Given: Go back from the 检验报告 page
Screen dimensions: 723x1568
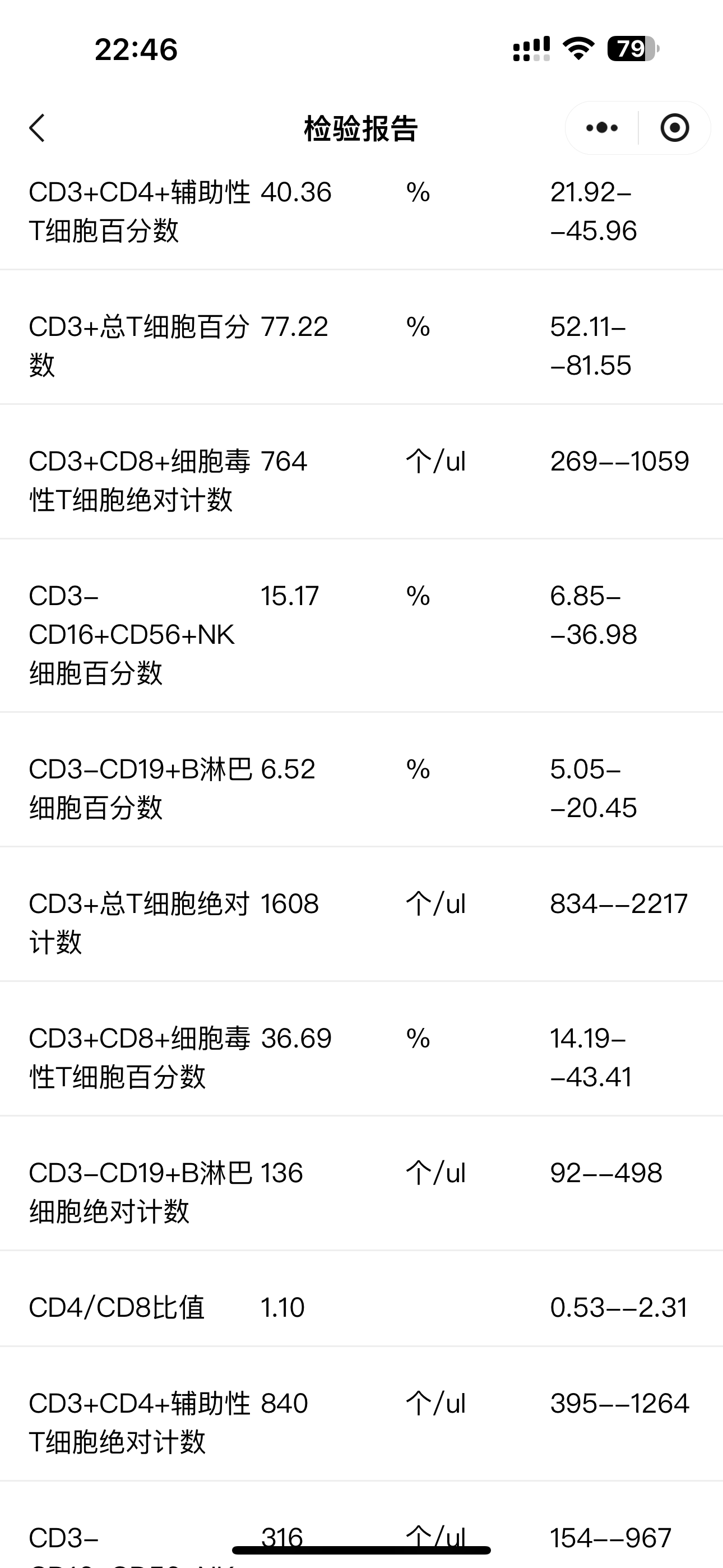Looking at the screenshot, I should (x=38, y=128).
